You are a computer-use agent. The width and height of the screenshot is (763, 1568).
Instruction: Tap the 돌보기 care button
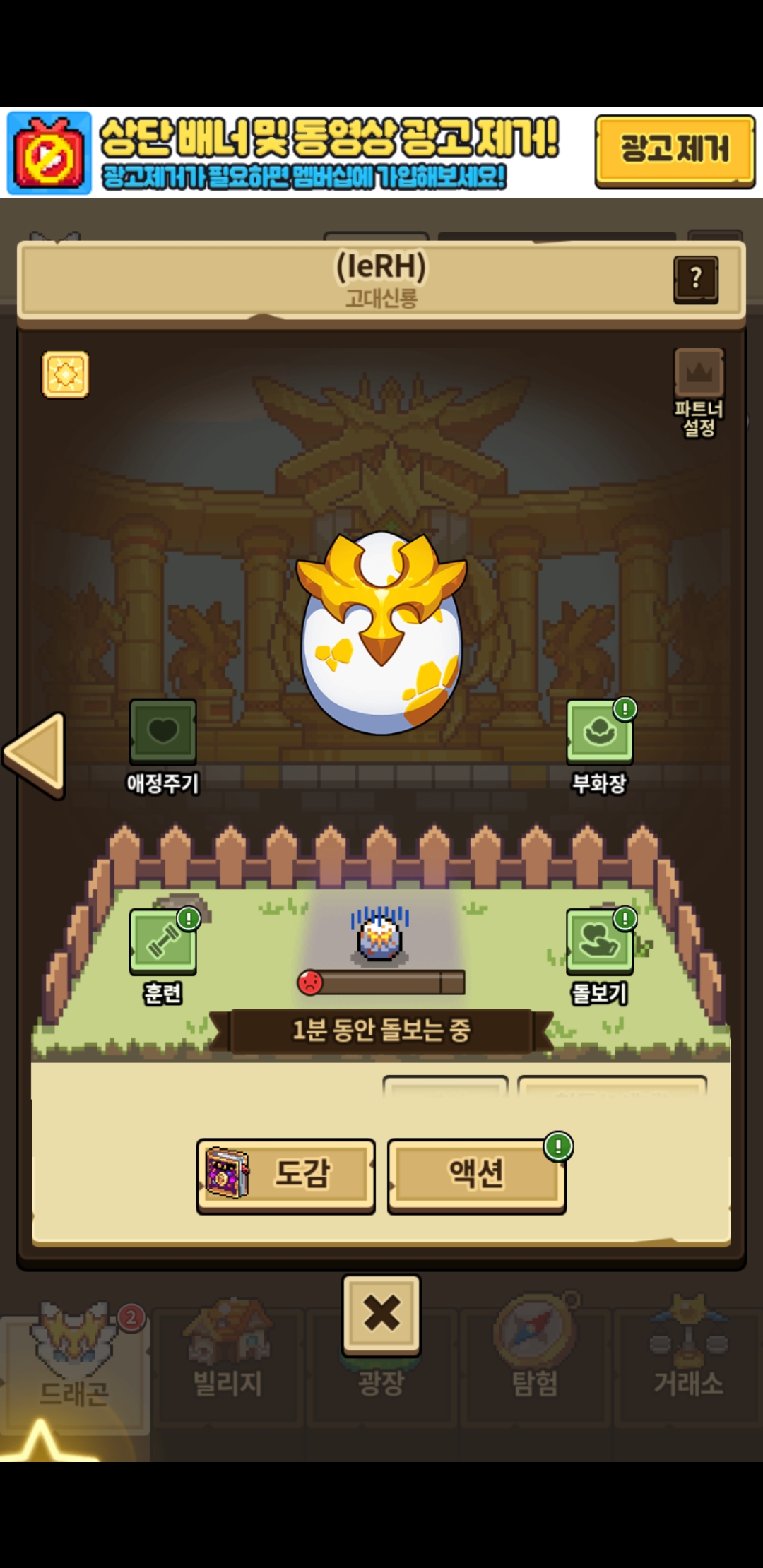click(599, 942)
